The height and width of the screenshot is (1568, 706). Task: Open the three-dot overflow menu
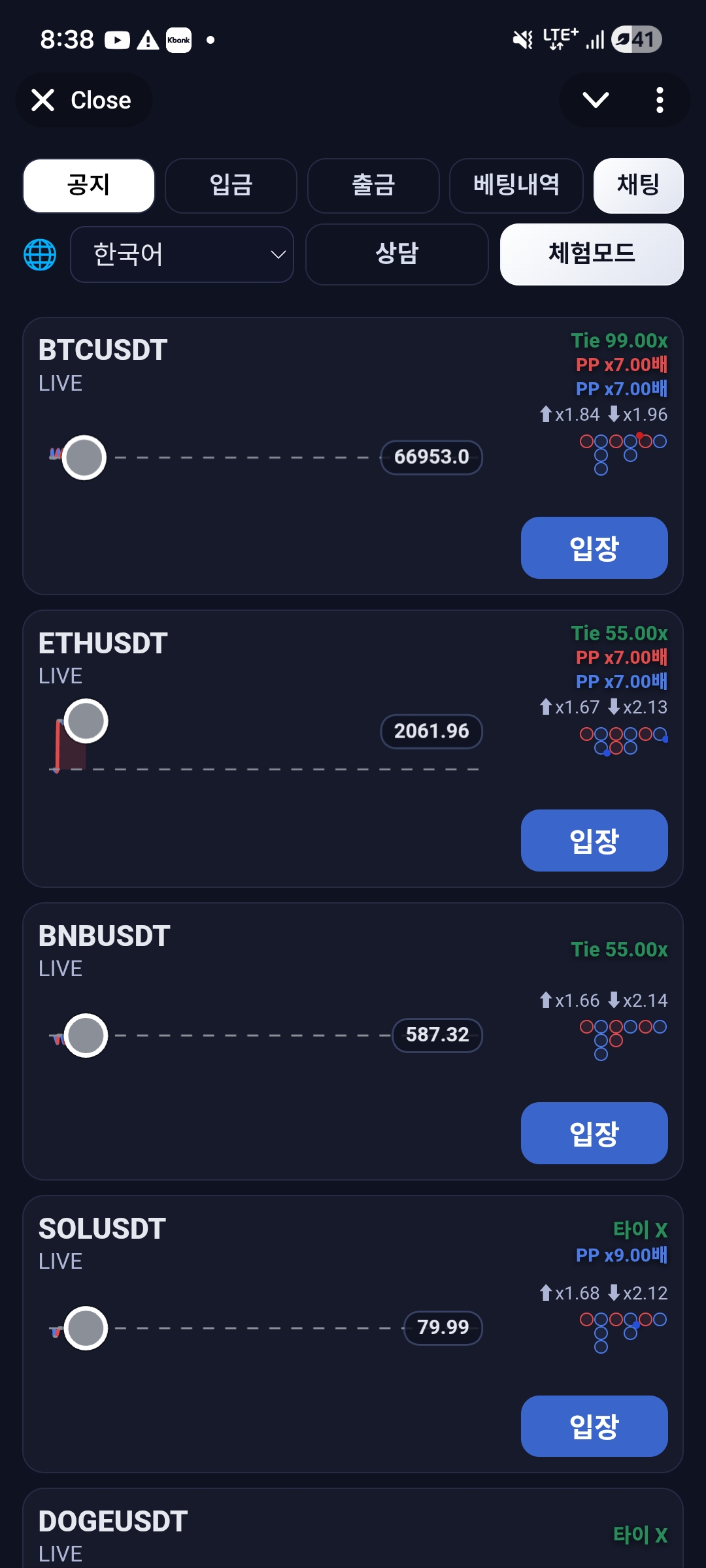pos(660,100)
